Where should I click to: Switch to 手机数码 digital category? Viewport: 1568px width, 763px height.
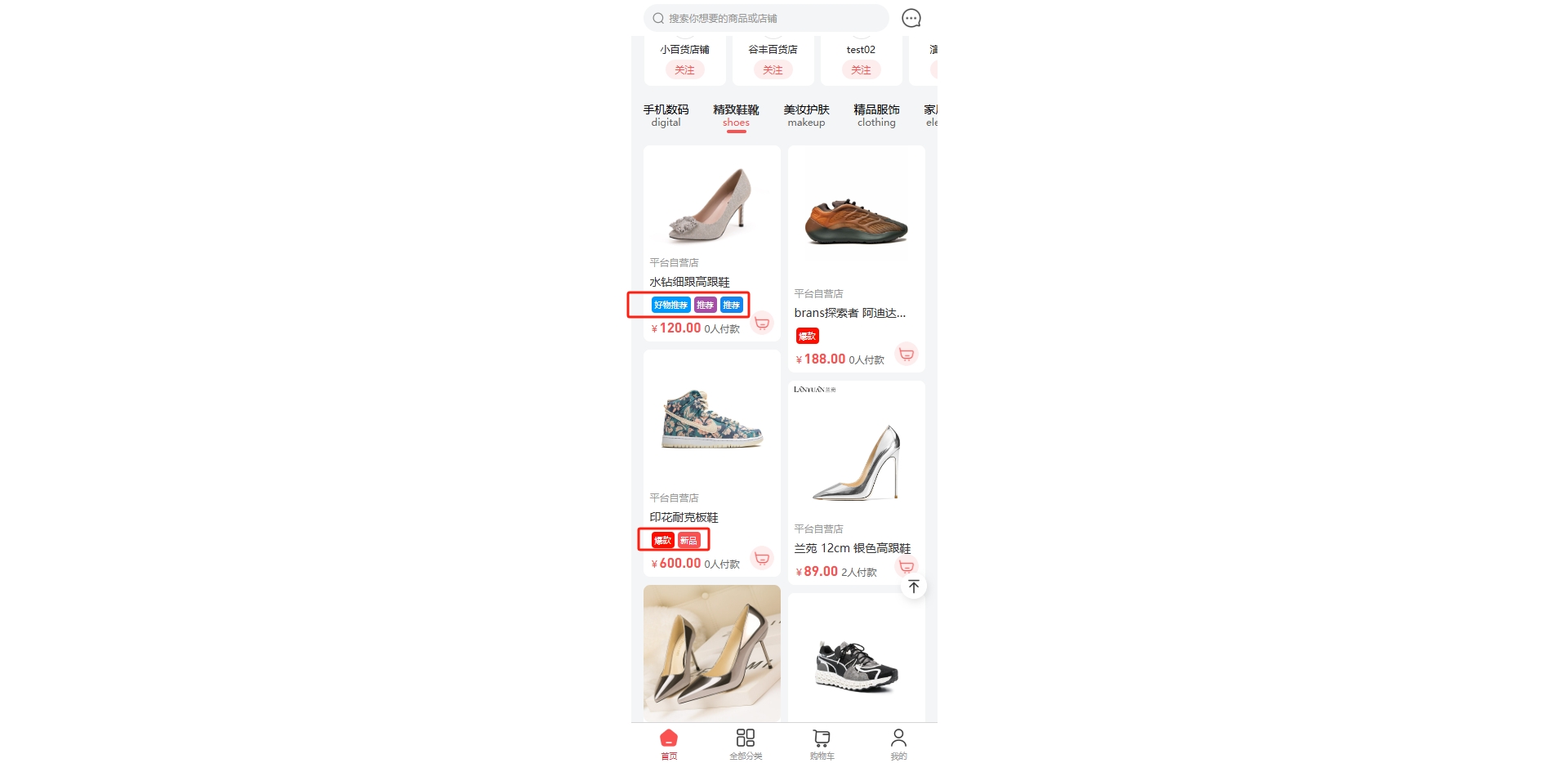pyautogui.click(x=666, y=115)
